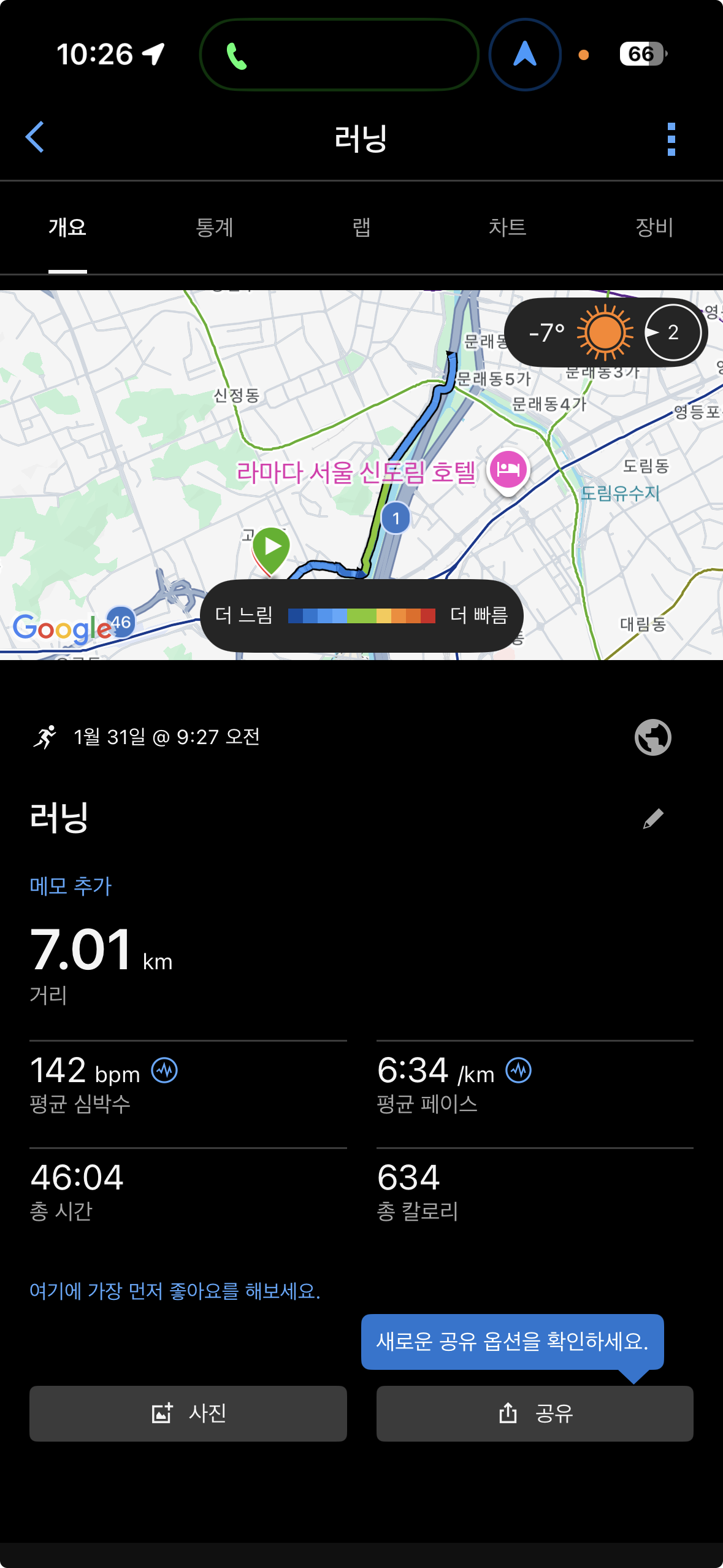The image size is (723, 1568).
Task: Open the three-dot overflow menu
Action: click(x=671, y=138)
